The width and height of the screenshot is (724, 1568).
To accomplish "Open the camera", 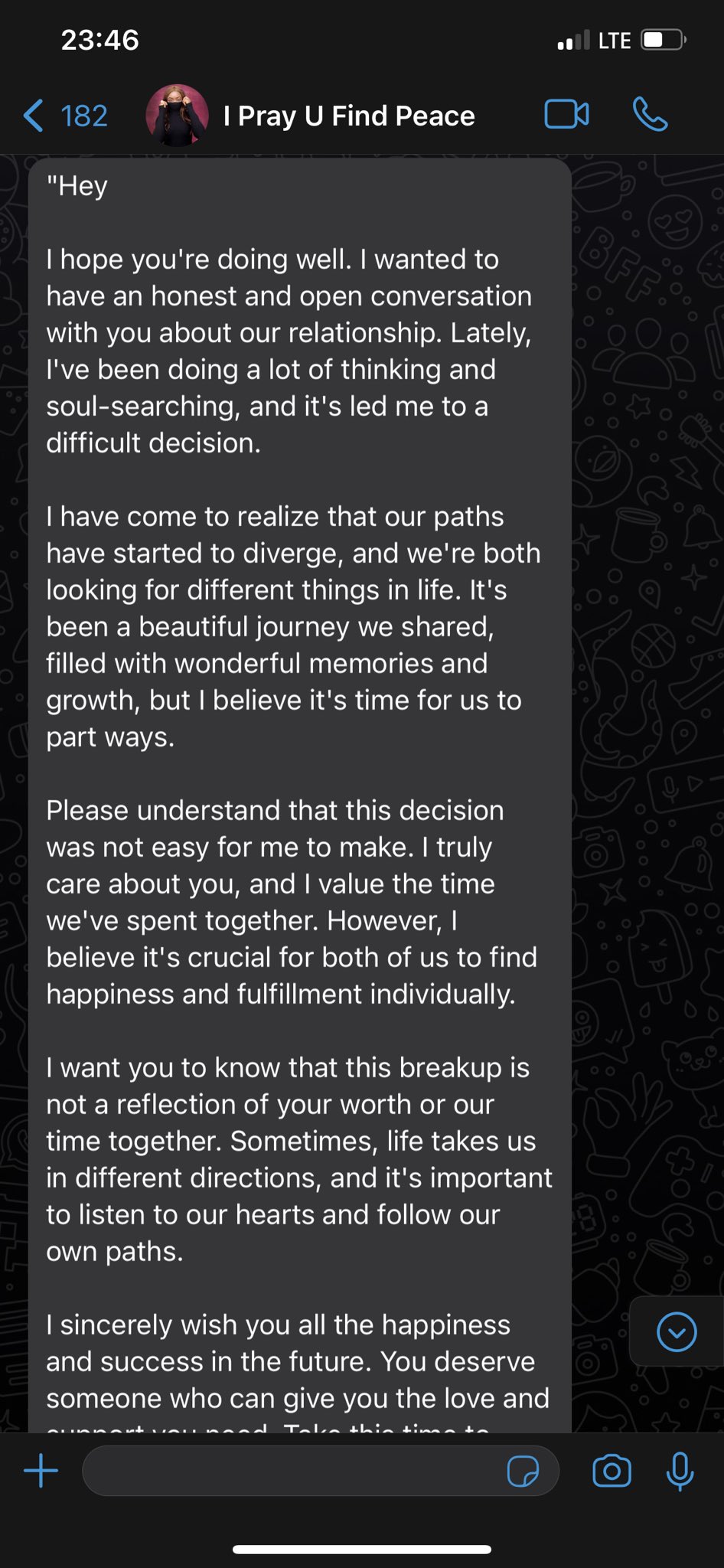I will [x=611, y=1471].
